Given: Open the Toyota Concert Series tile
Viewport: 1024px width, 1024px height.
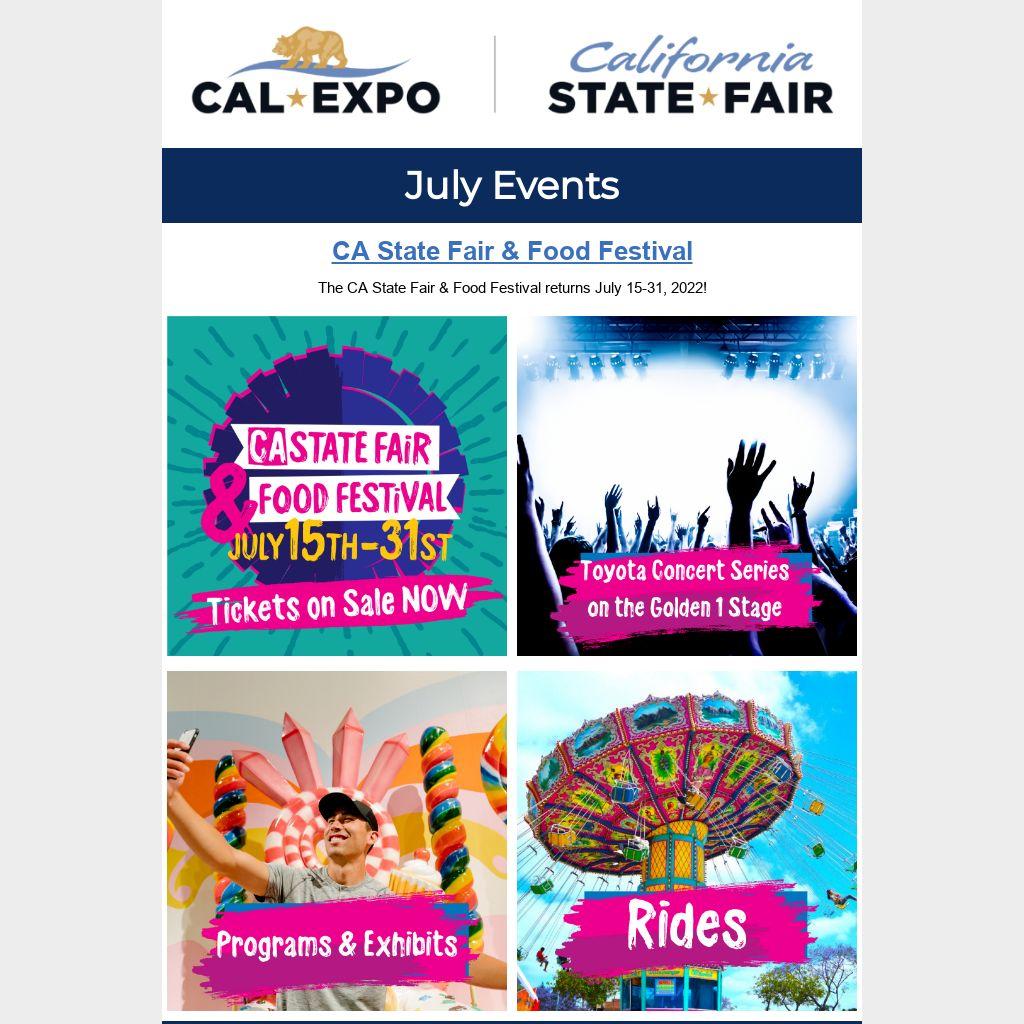Looking at the screenshot, I should pos(686,486).
